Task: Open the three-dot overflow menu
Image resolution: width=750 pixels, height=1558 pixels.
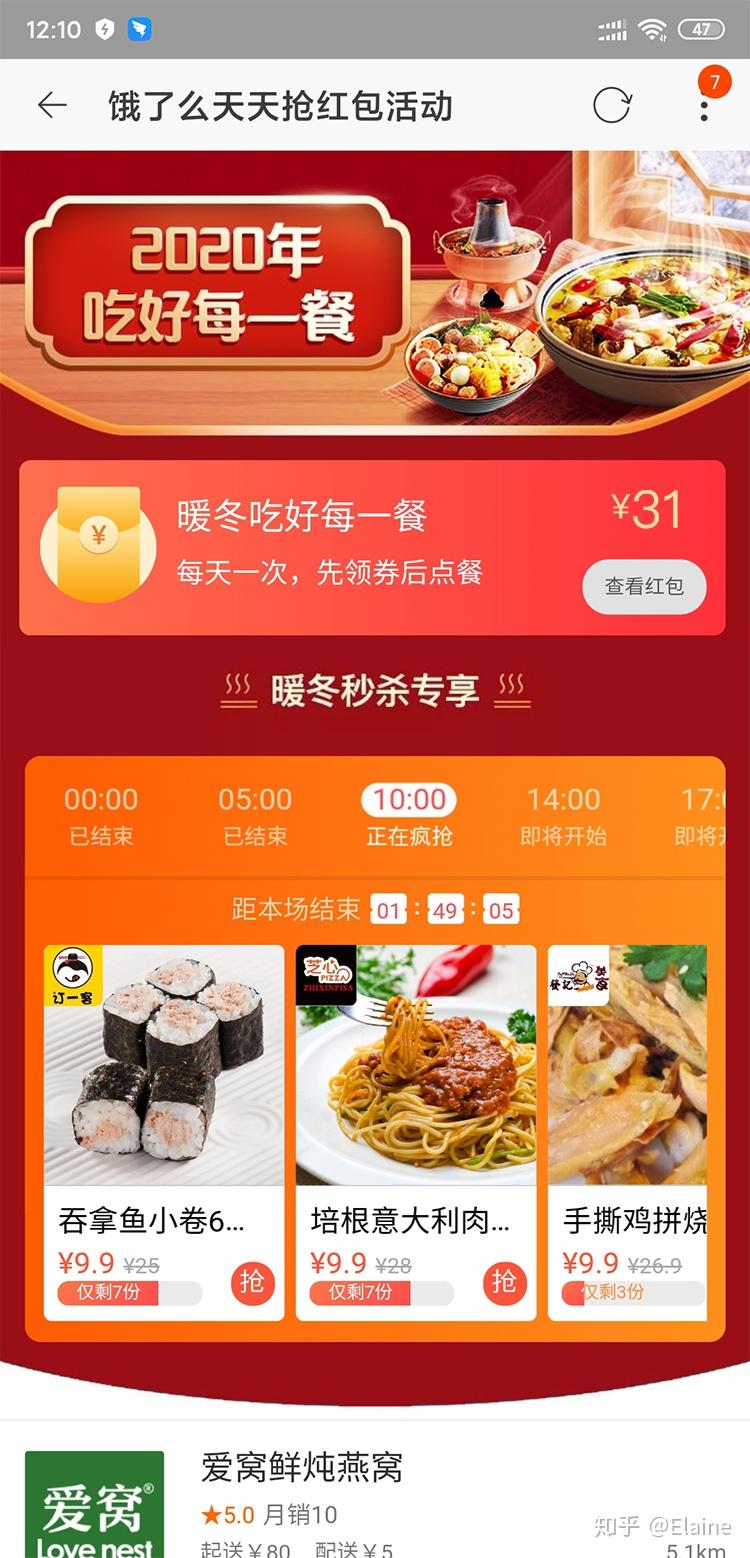Action: tap(705, 106)
